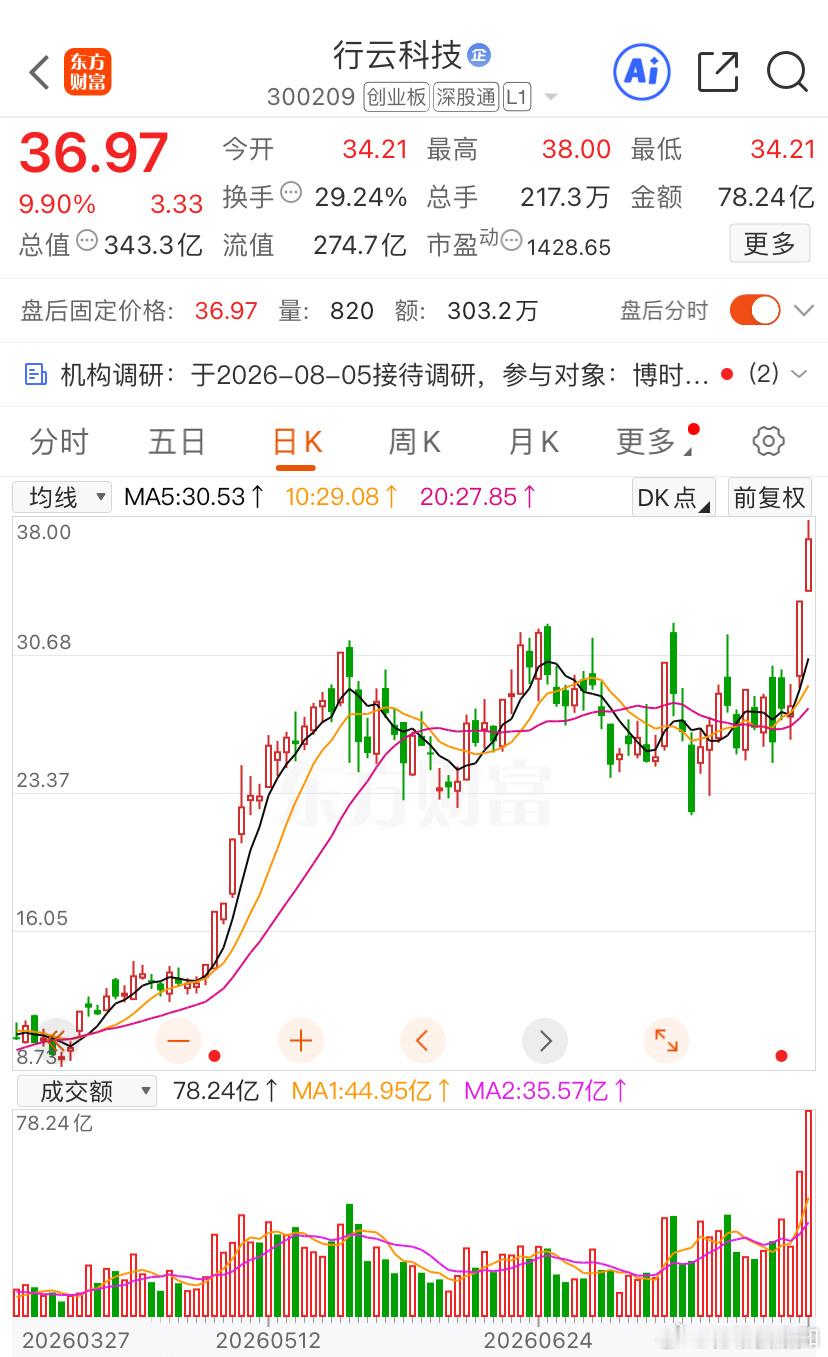The image size is (828, 1357).
Task: Open the 成交额 sub-indicator dropdown
Action: point(85,1091)
